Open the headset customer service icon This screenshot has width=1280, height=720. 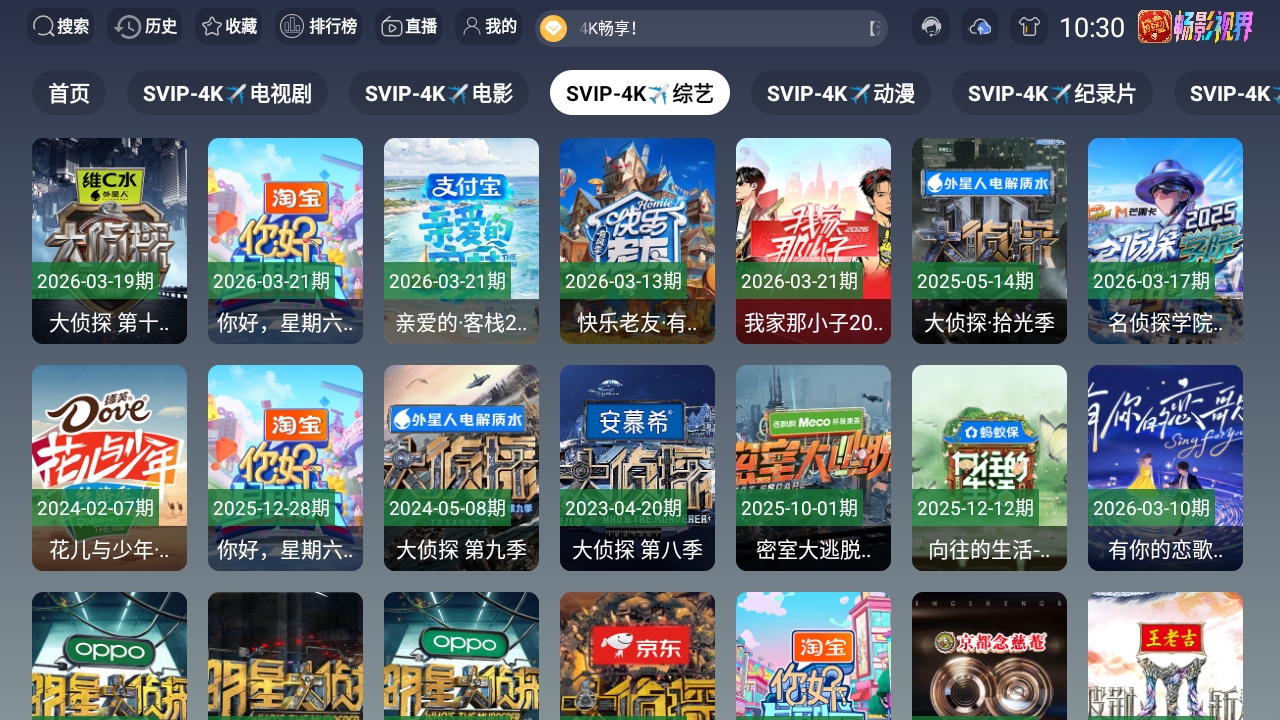point(931,28)
